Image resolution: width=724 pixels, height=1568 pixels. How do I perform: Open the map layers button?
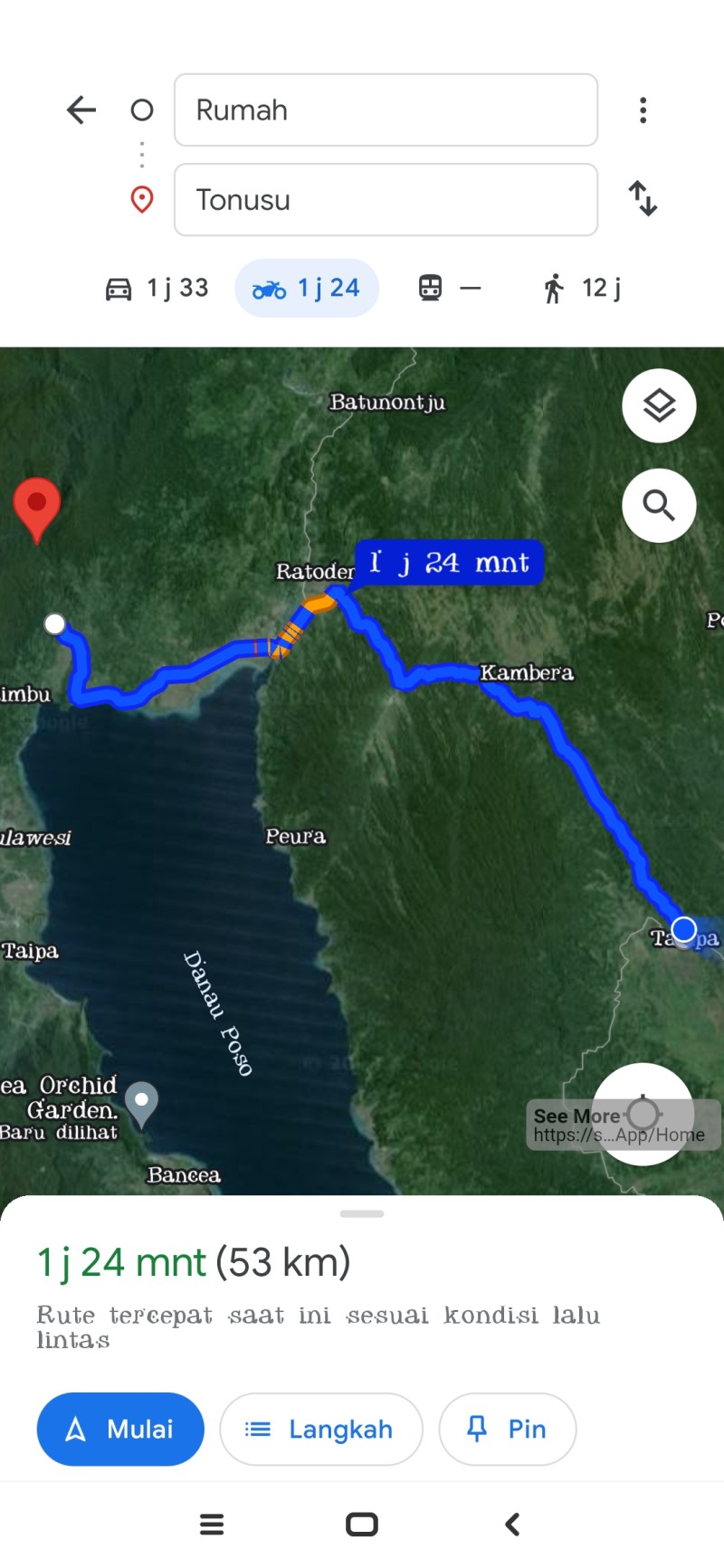[x=659, y=405]
